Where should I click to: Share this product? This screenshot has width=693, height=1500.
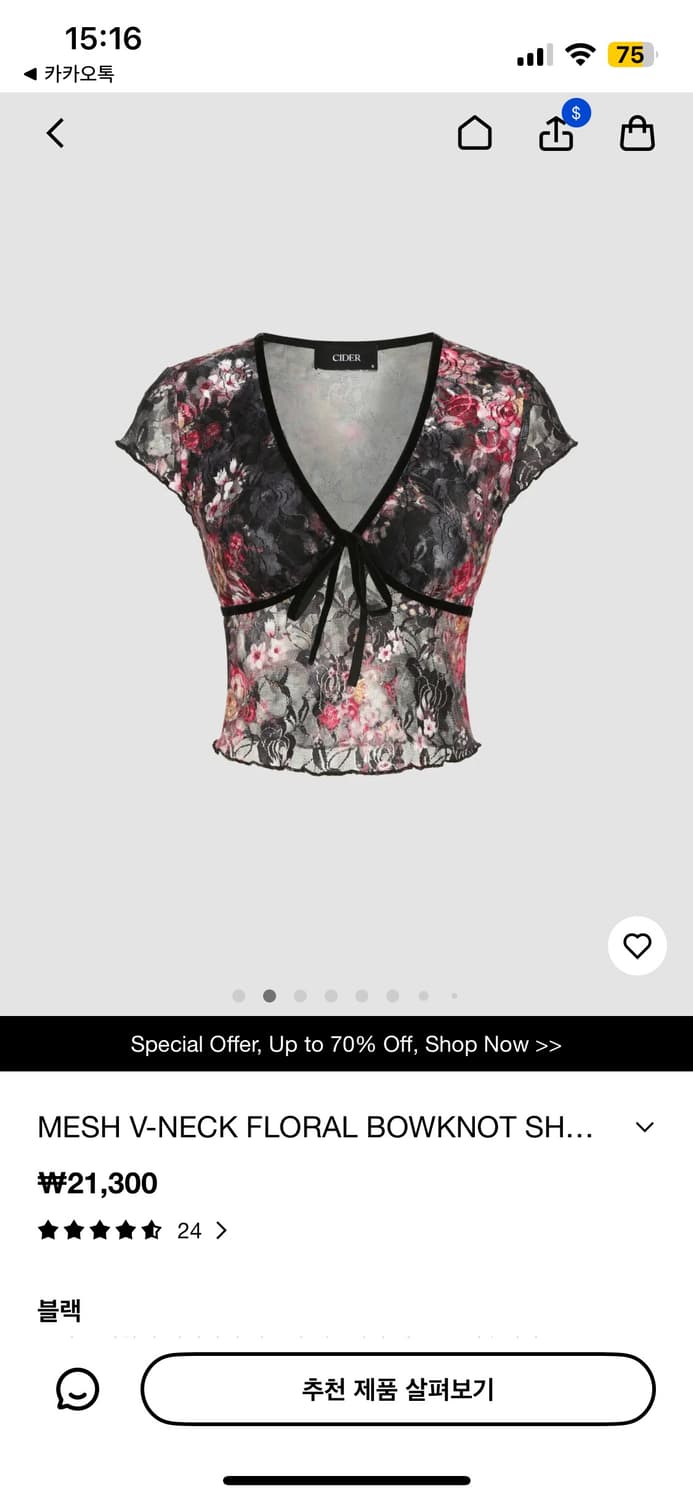tap(556, 134)
